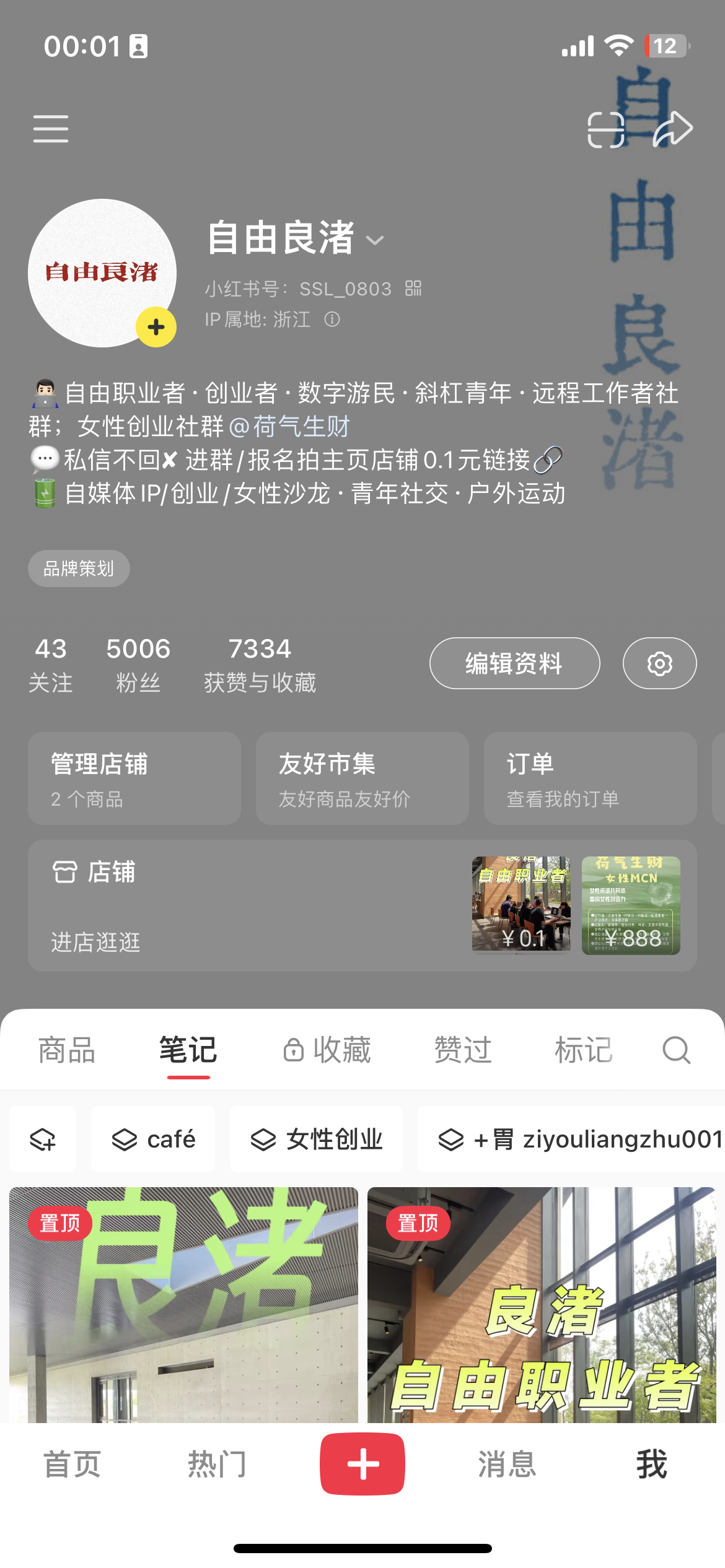725x1568 pixels.
Task: Tap 编辑资料 to edit profile
Action: [x=514, y=663]
